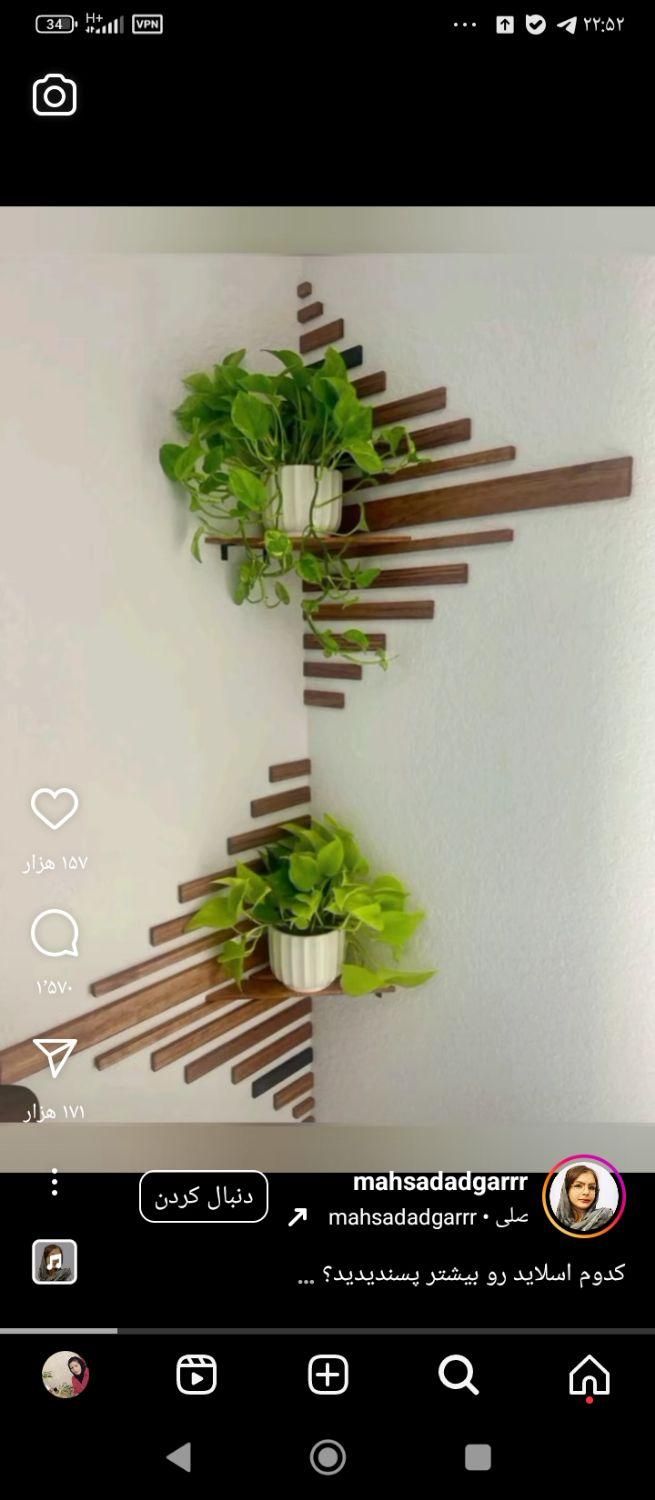This screenshot has height=1500, width=655.
Task: Share the reel via paper plane icon
Action: click(x=54, y=1057)
